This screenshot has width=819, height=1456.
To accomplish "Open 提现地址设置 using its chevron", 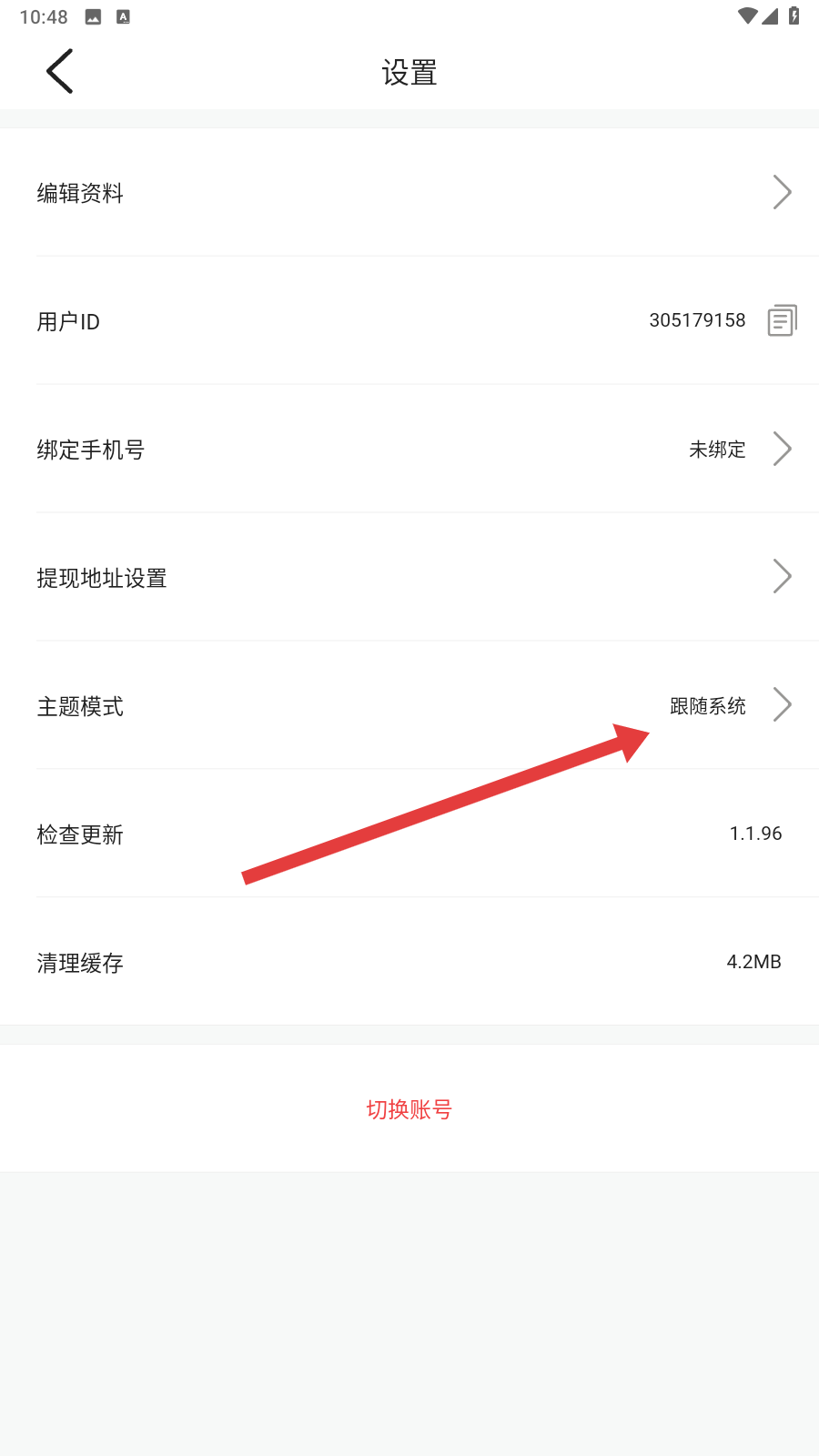I will point(783,576).
